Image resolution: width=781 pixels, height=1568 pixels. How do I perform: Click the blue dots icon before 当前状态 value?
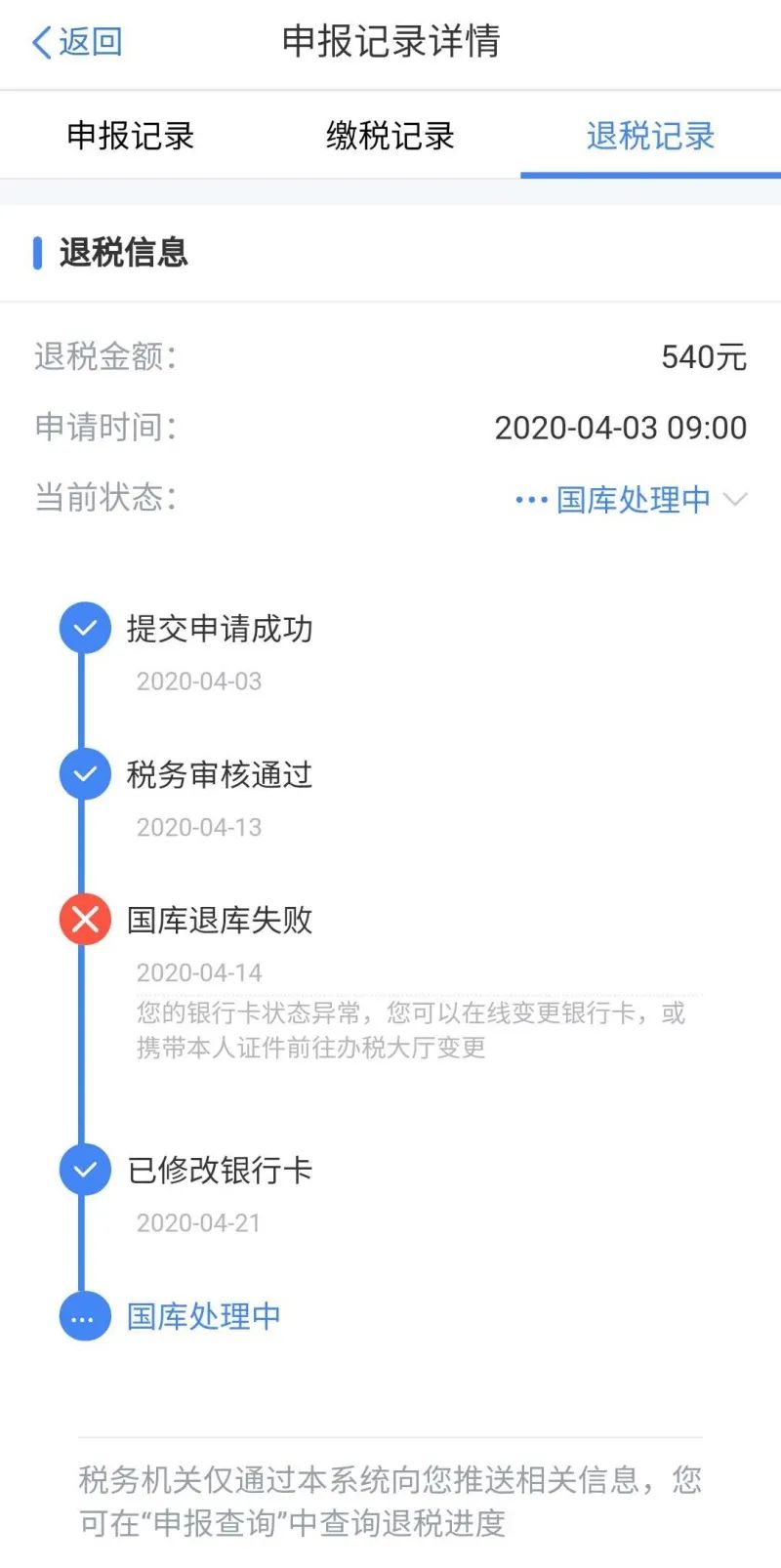click(x=528, y=500)
